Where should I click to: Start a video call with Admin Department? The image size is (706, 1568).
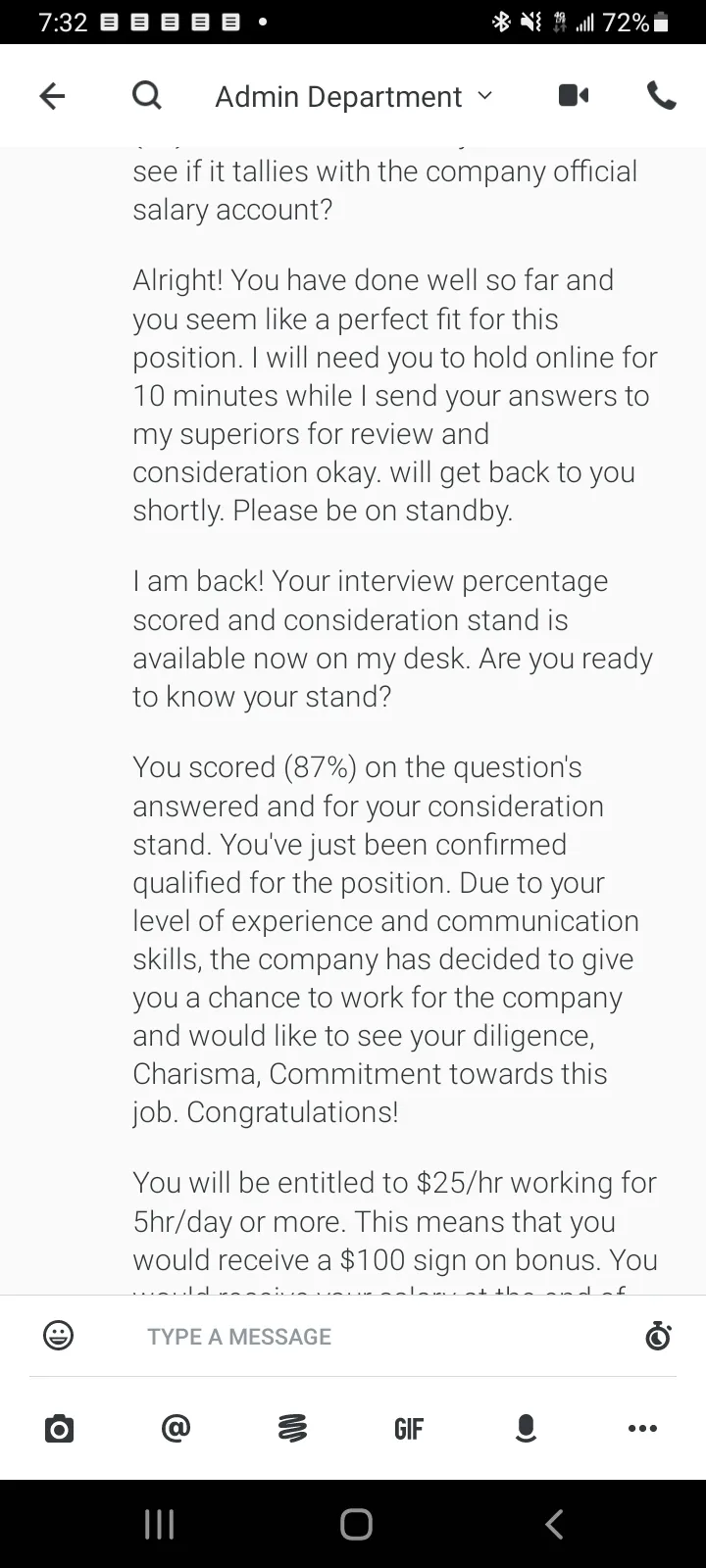pos(574,95)
